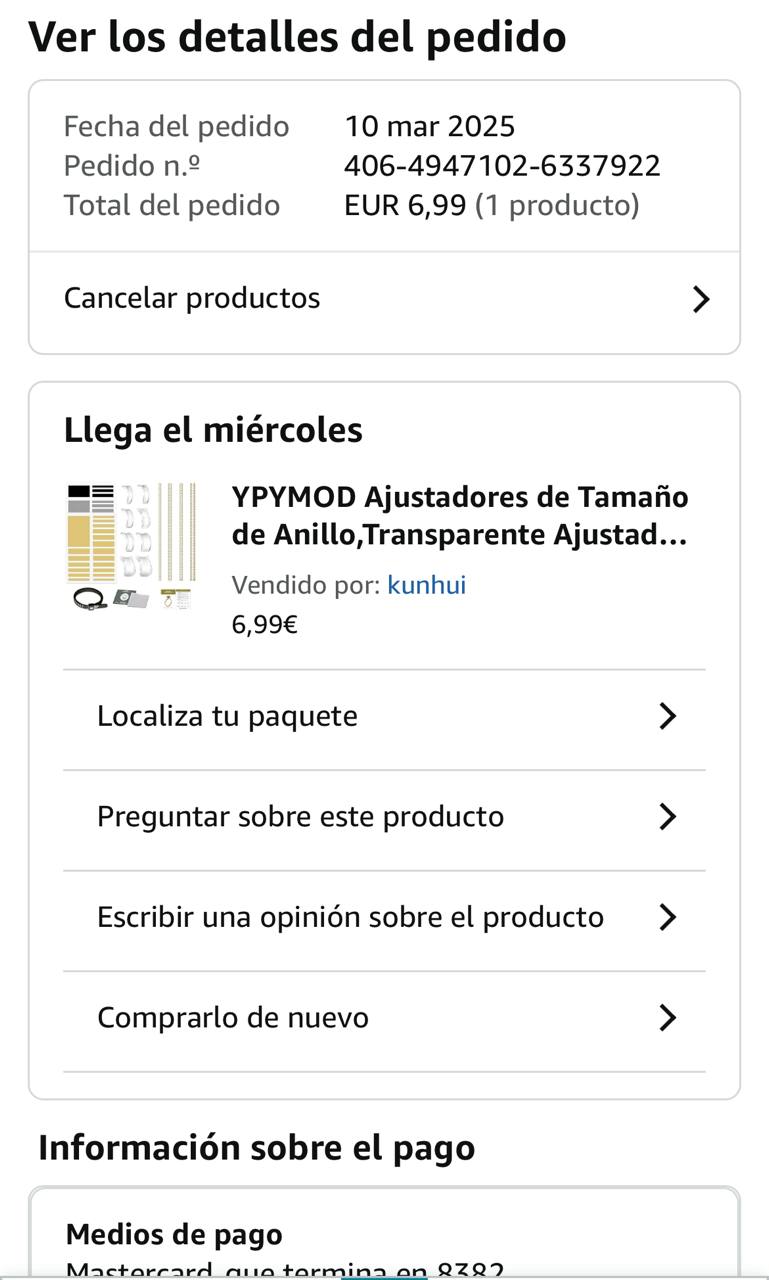Visit seller kunhui's page
The image size is (769, 1280).
427,585
